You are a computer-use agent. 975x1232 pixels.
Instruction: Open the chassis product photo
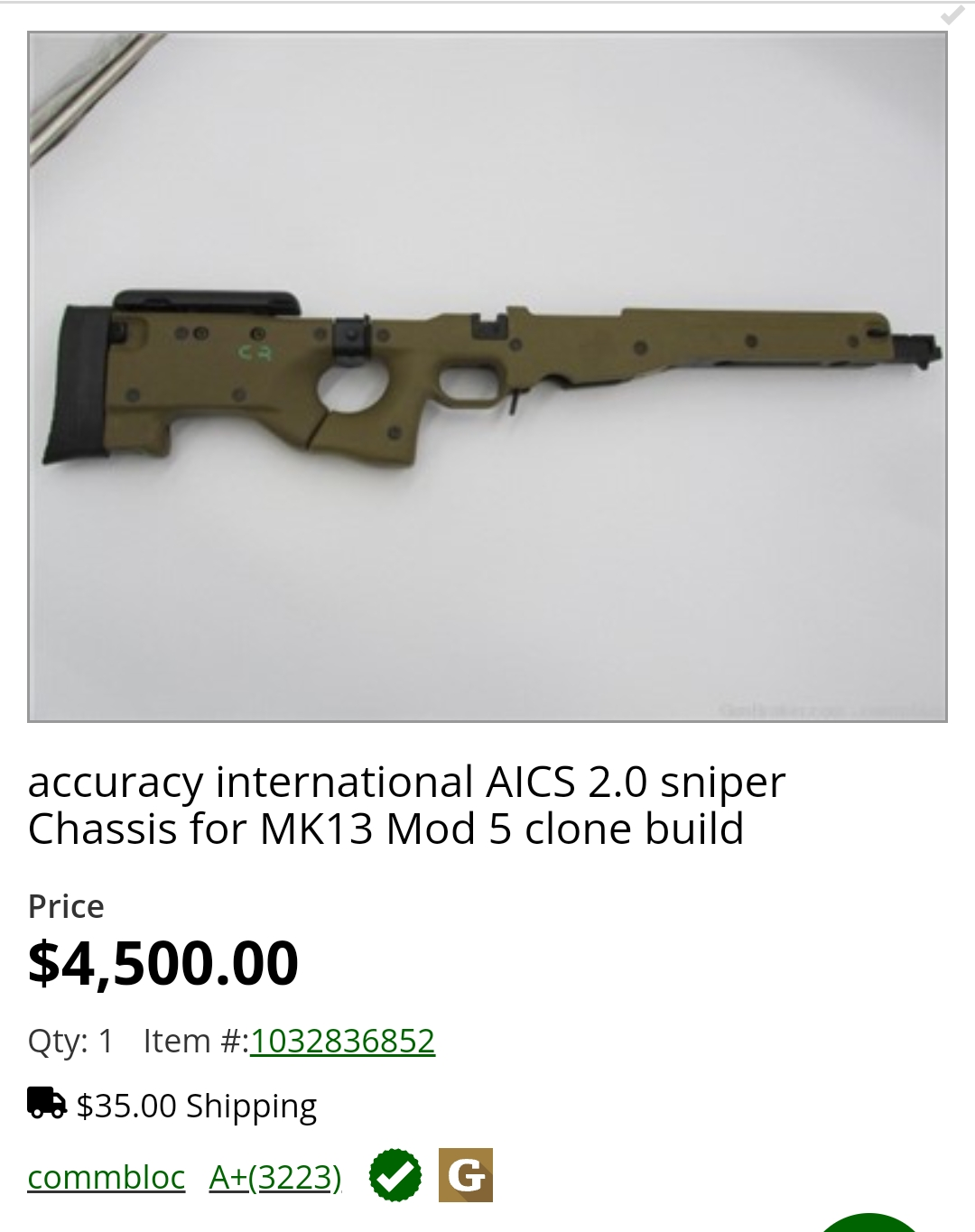(487, 377)
